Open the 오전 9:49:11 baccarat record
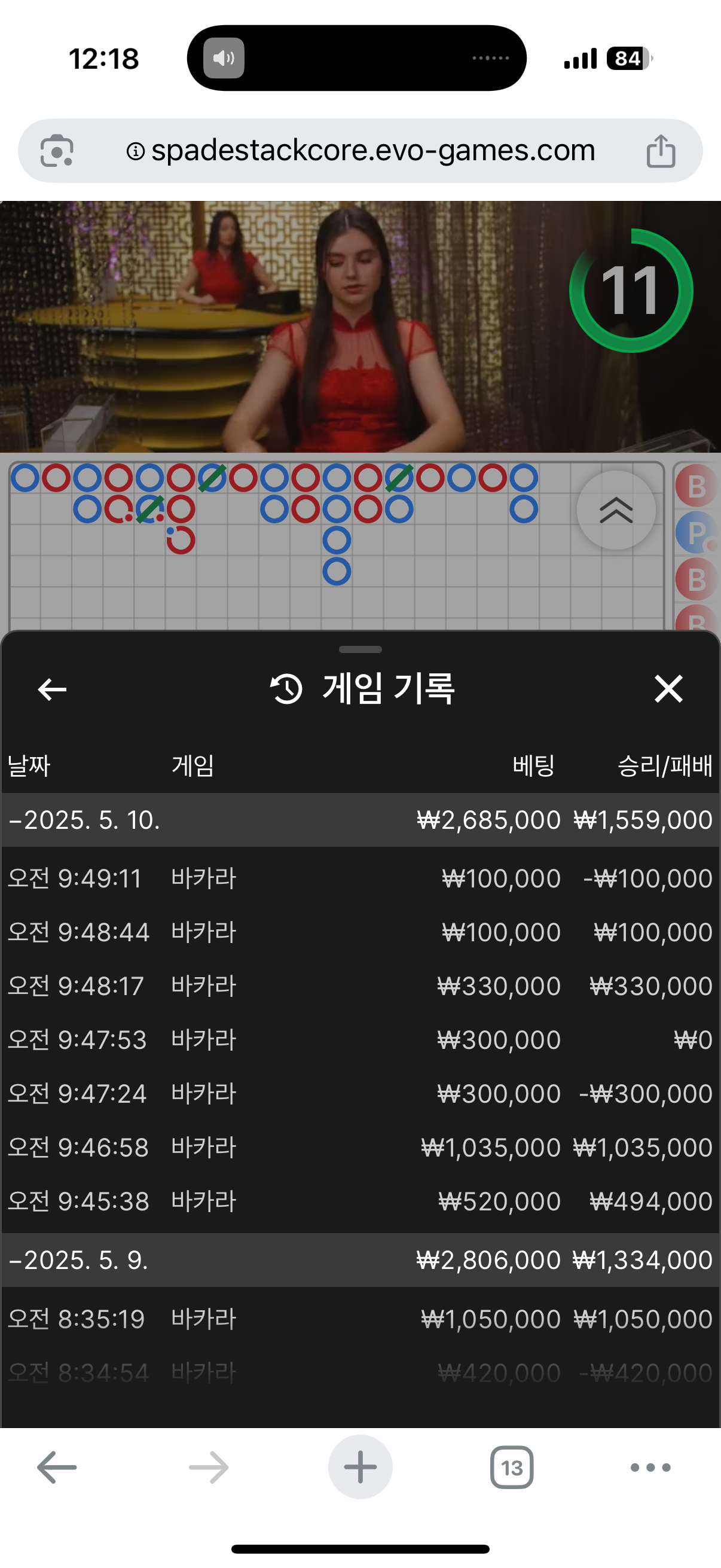The width and height of the screenshot is (721, 1568). point(360,878)
